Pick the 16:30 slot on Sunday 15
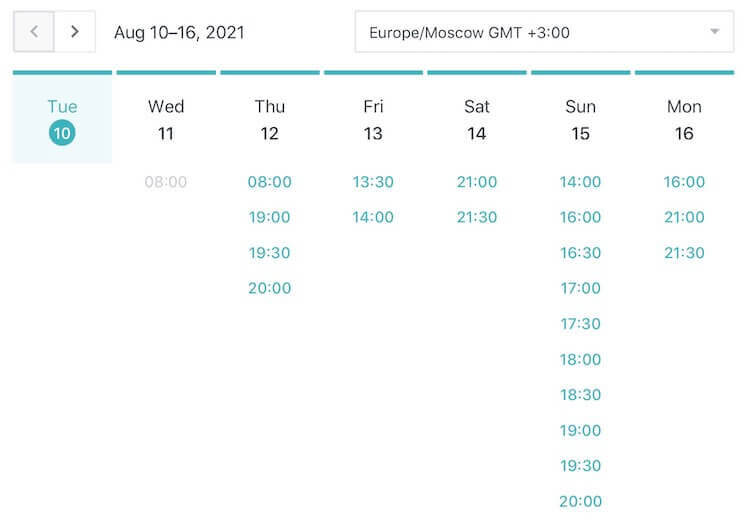This screenshot has height=521, width=750. point(580,253)
